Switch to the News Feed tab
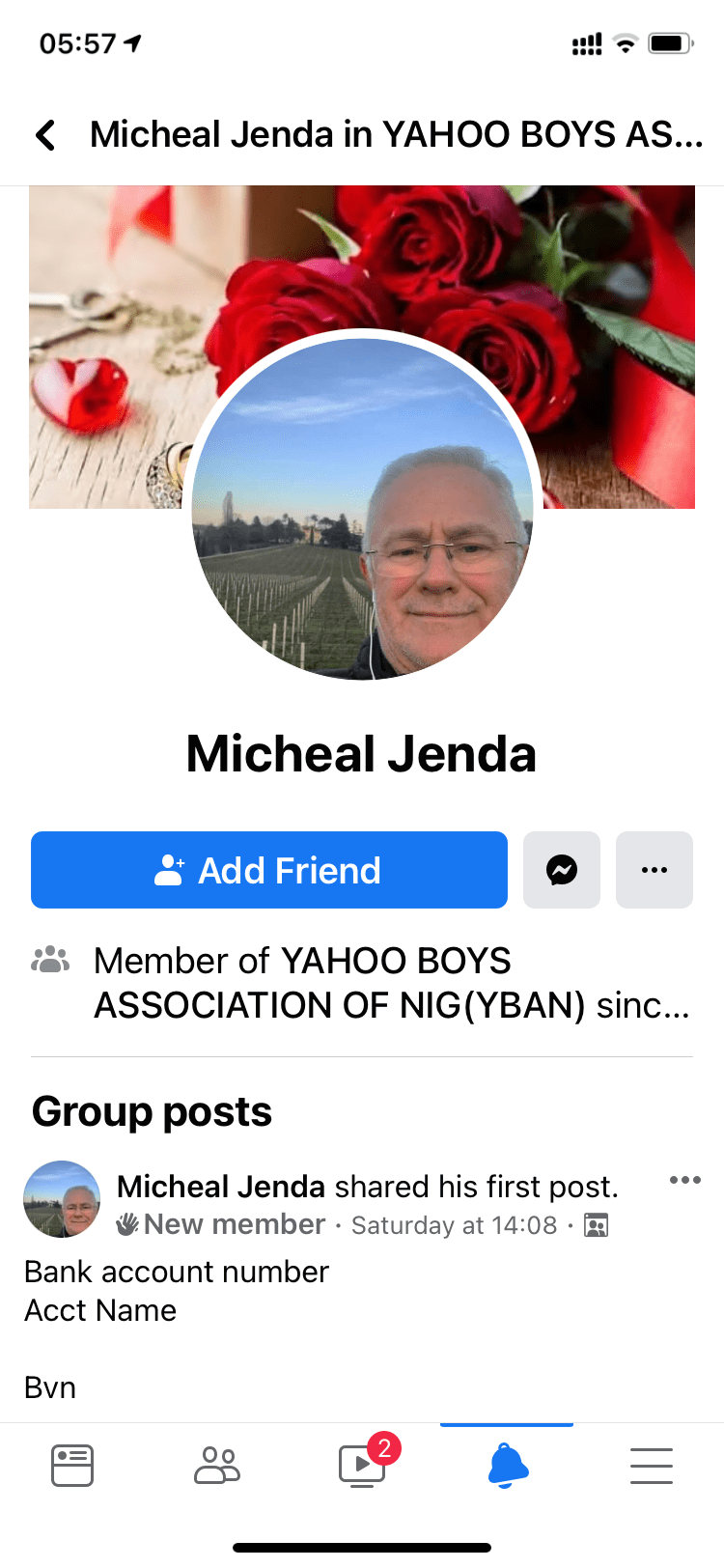This screenshot has width=724, height=1568. [72, 1466]
